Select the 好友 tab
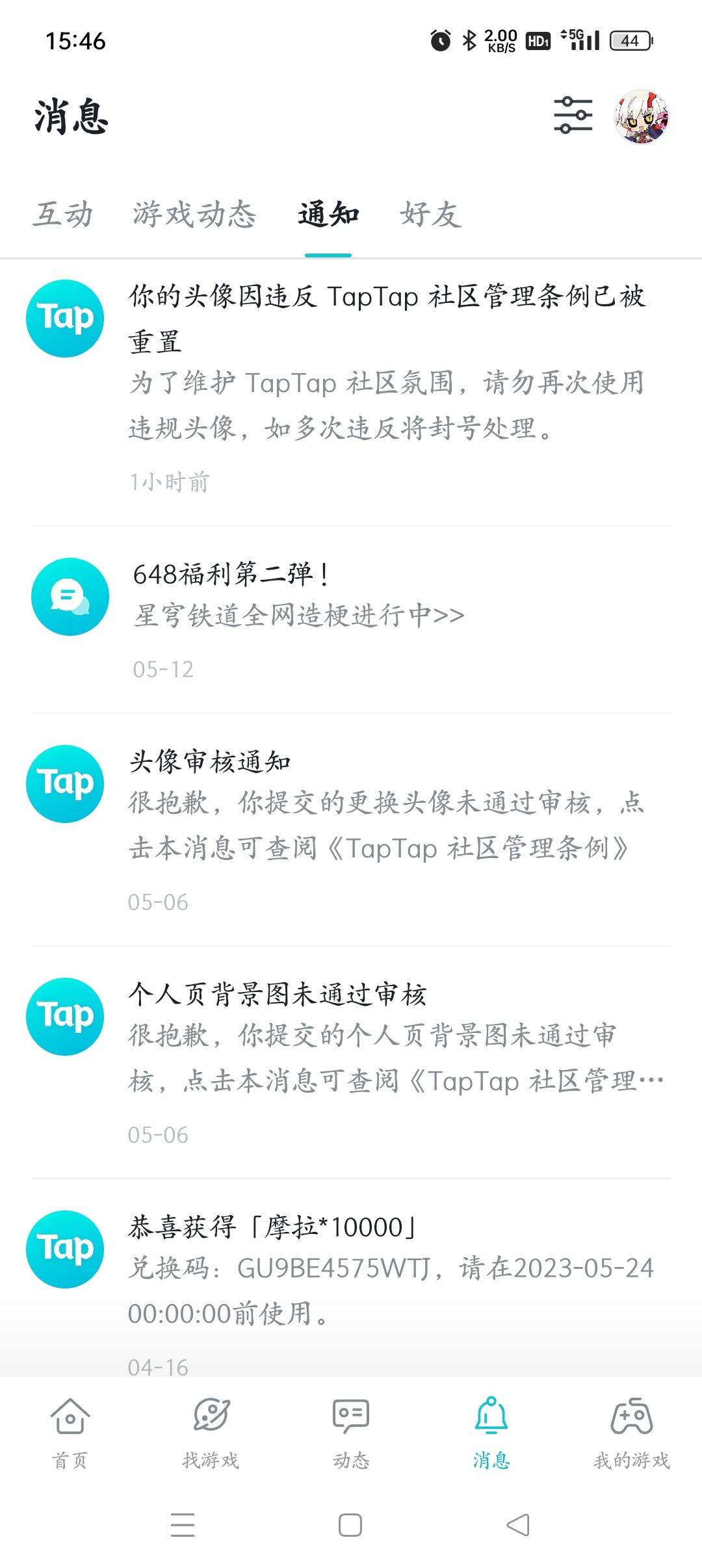The width and height of the screenshot is (702, 1568). tap(431, 216)
